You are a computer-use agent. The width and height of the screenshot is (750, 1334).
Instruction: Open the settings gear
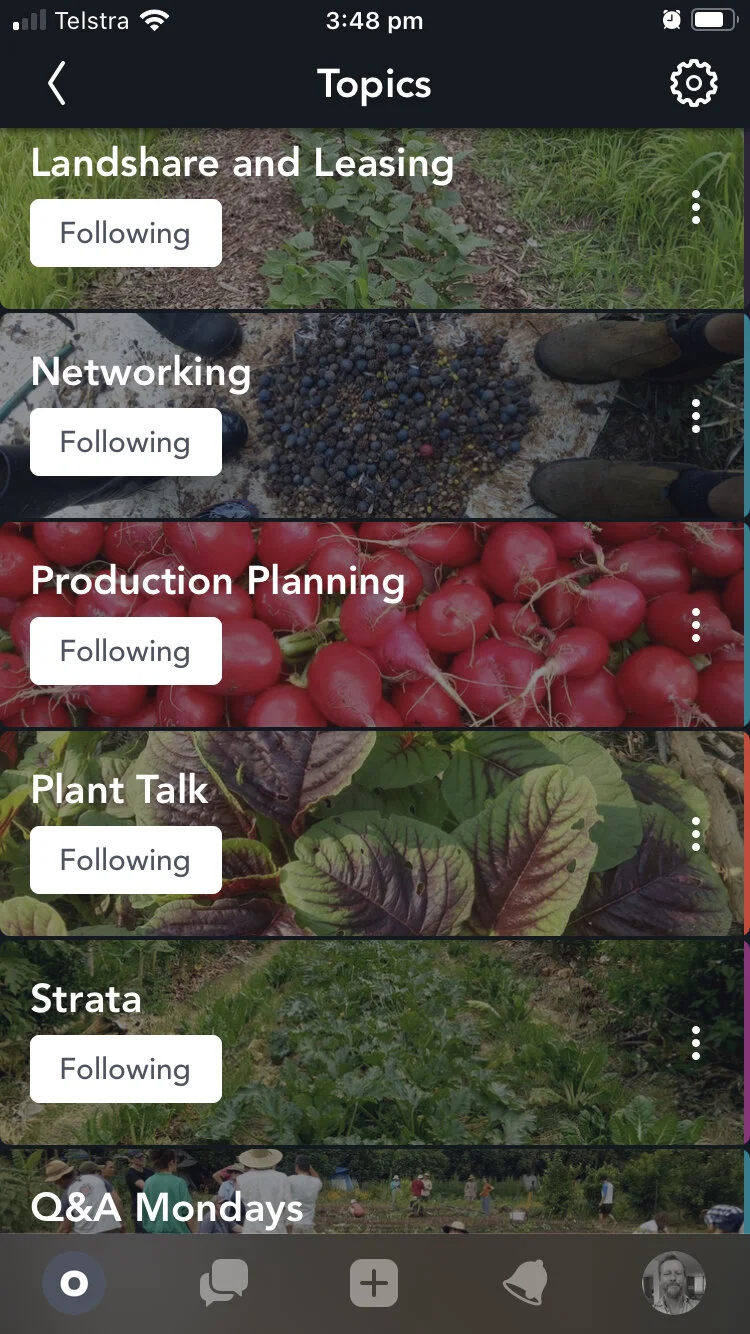pyautogui.click(x=693, y=84)
